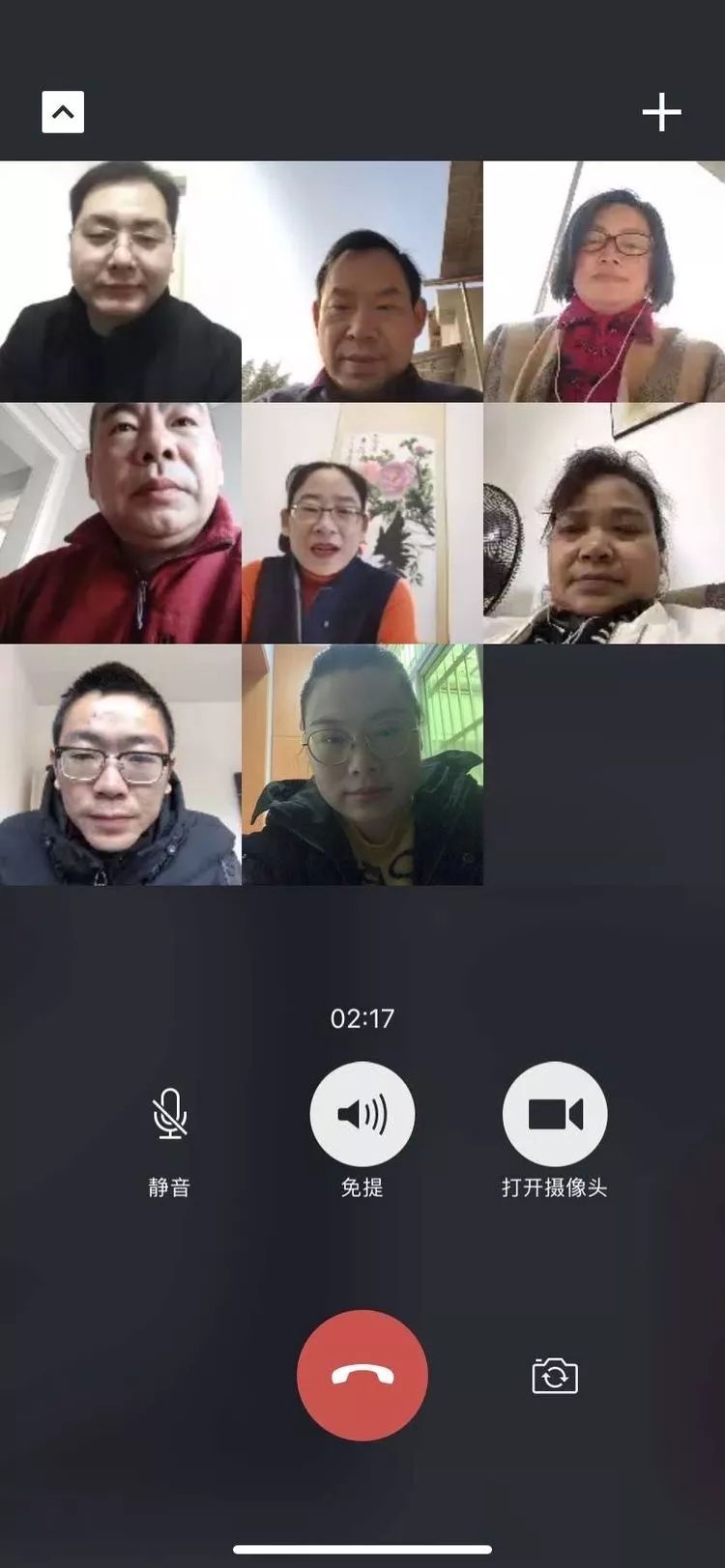Switch between front and rear camera

555,1376
